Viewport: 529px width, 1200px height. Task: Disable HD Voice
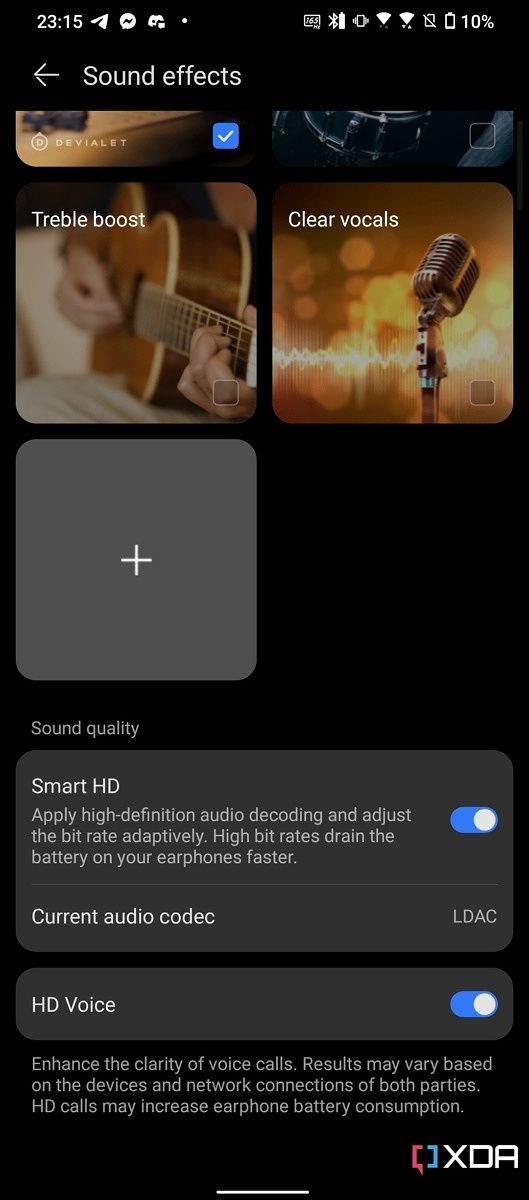pos(474,1004)
